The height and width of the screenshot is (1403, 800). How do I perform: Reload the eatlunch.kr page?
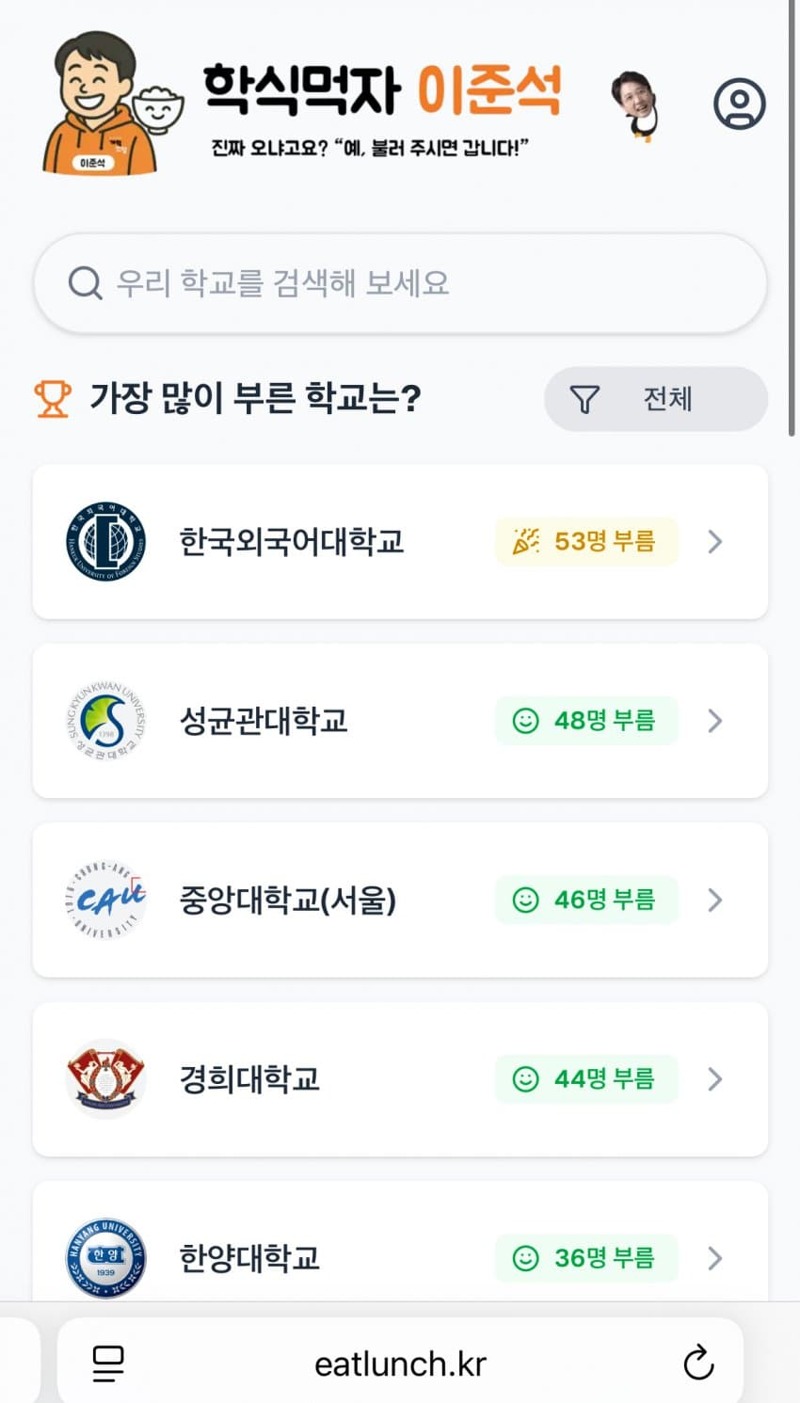(x=698, y=1362)
